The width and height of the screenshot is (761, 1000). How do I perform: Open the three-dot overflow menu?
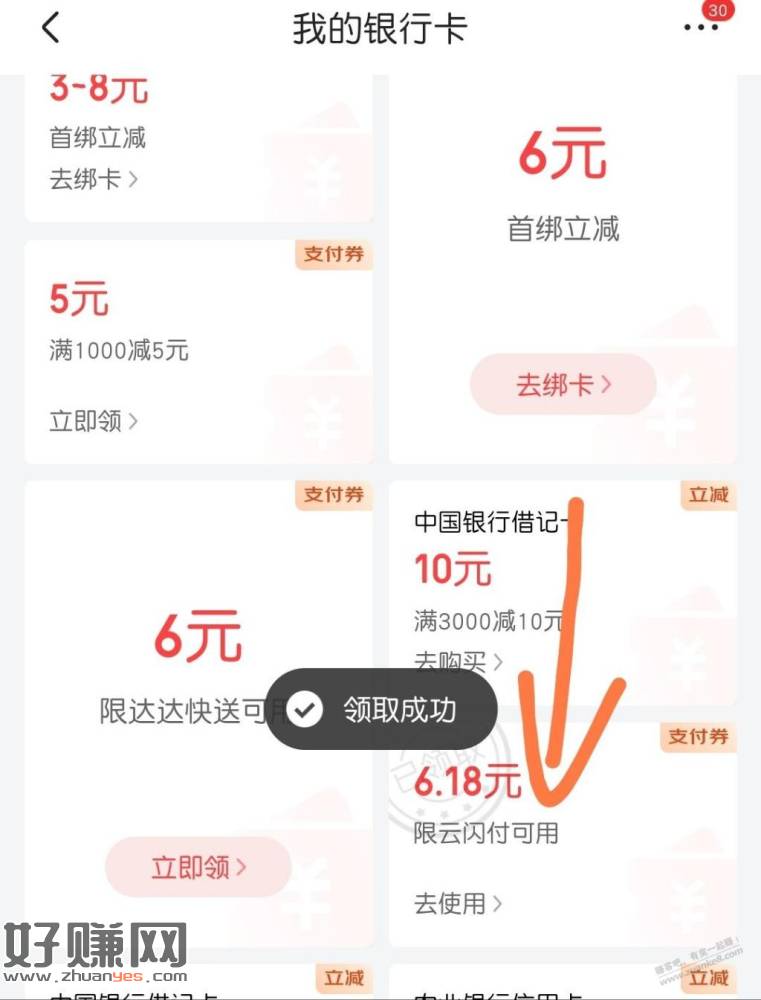[x=700, y=28]
